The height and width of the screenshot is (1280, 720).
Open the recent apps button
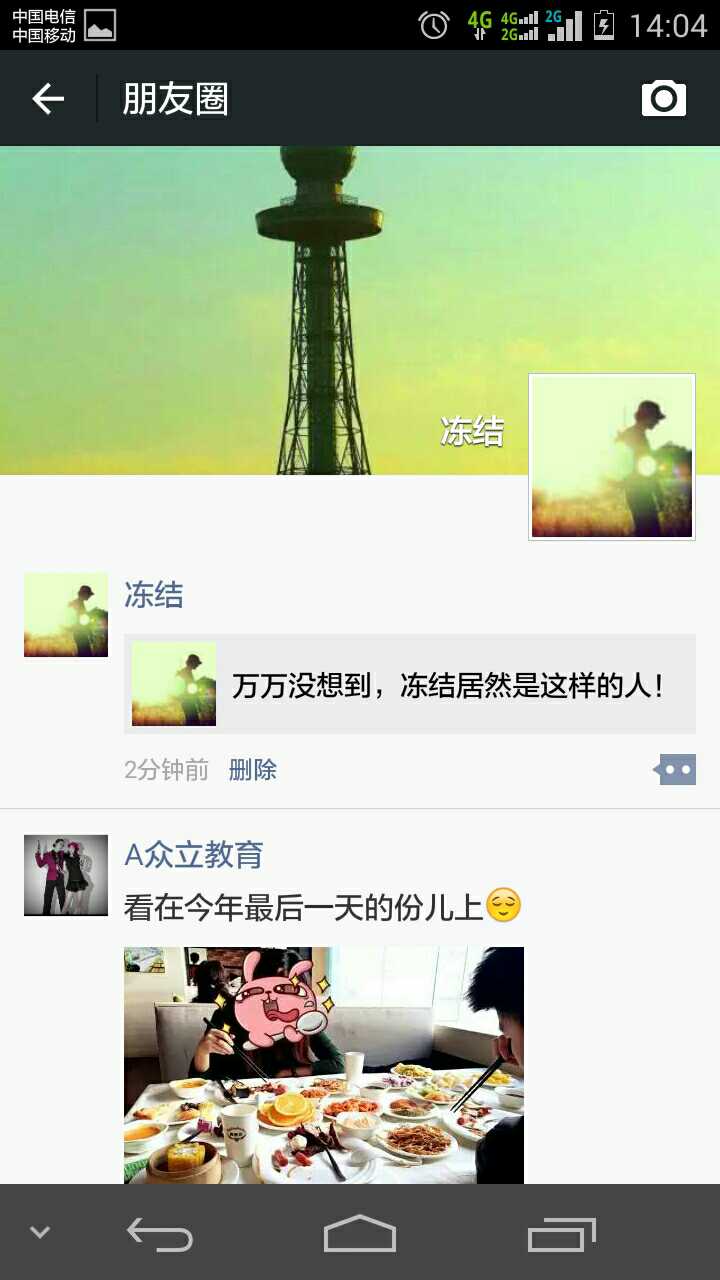561,1234
